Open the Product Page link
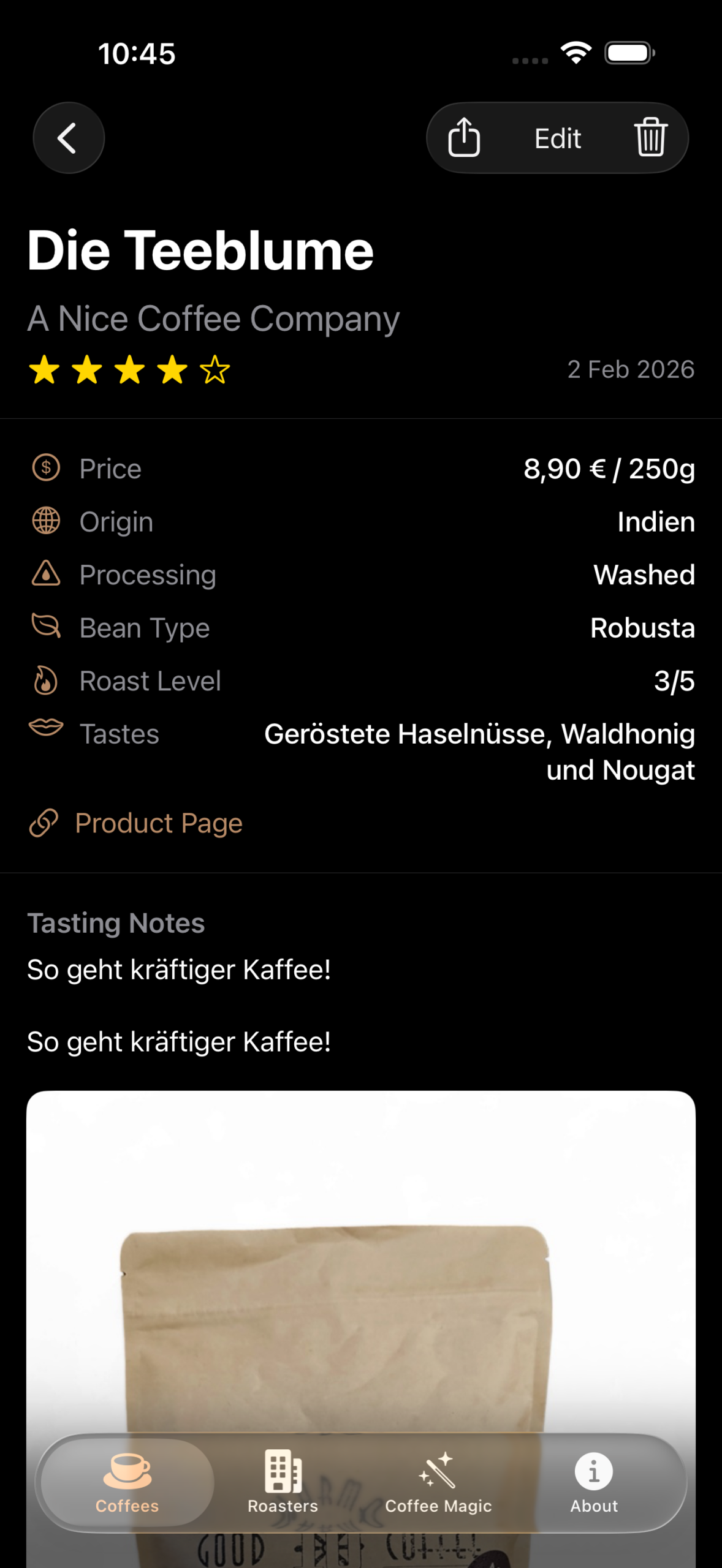This screenshot has height=1568, width=722. click(x=158, y=823)
